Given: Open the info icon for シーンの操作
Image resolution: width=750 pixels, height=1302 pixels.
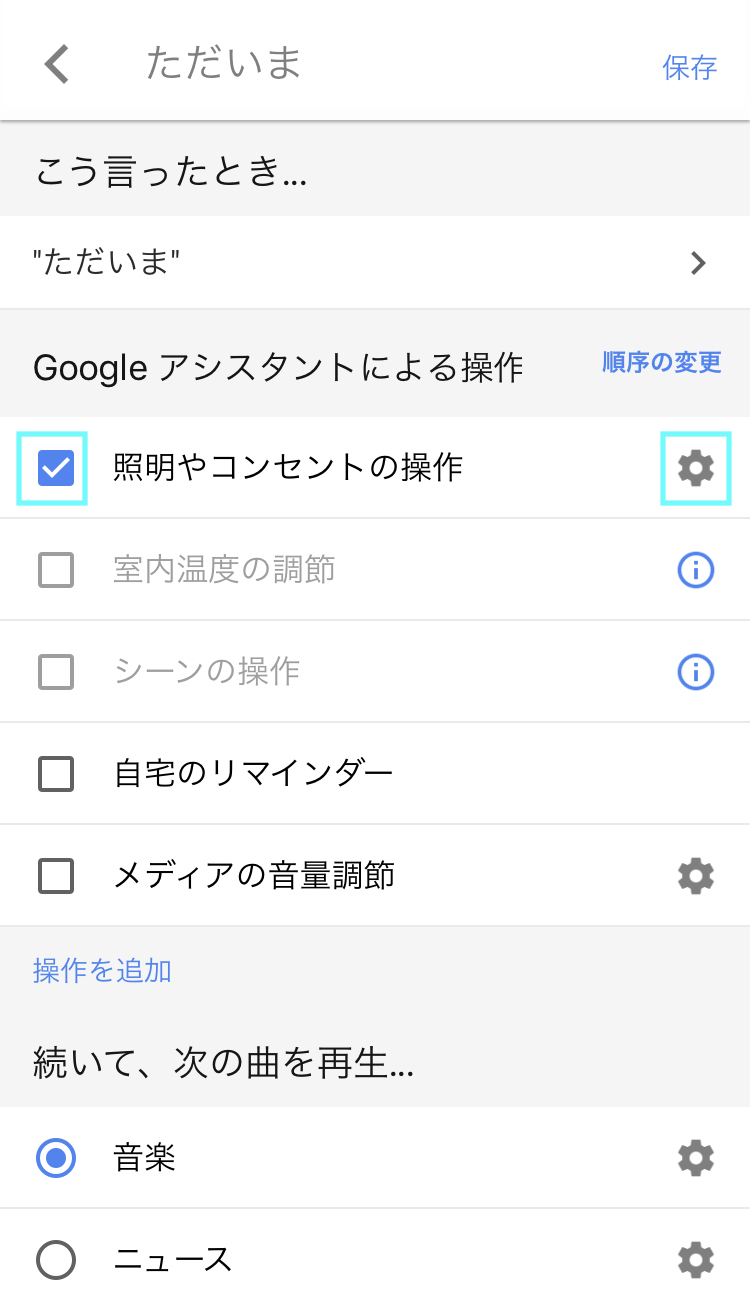Looking at the screenshot, I should (696, 672).
